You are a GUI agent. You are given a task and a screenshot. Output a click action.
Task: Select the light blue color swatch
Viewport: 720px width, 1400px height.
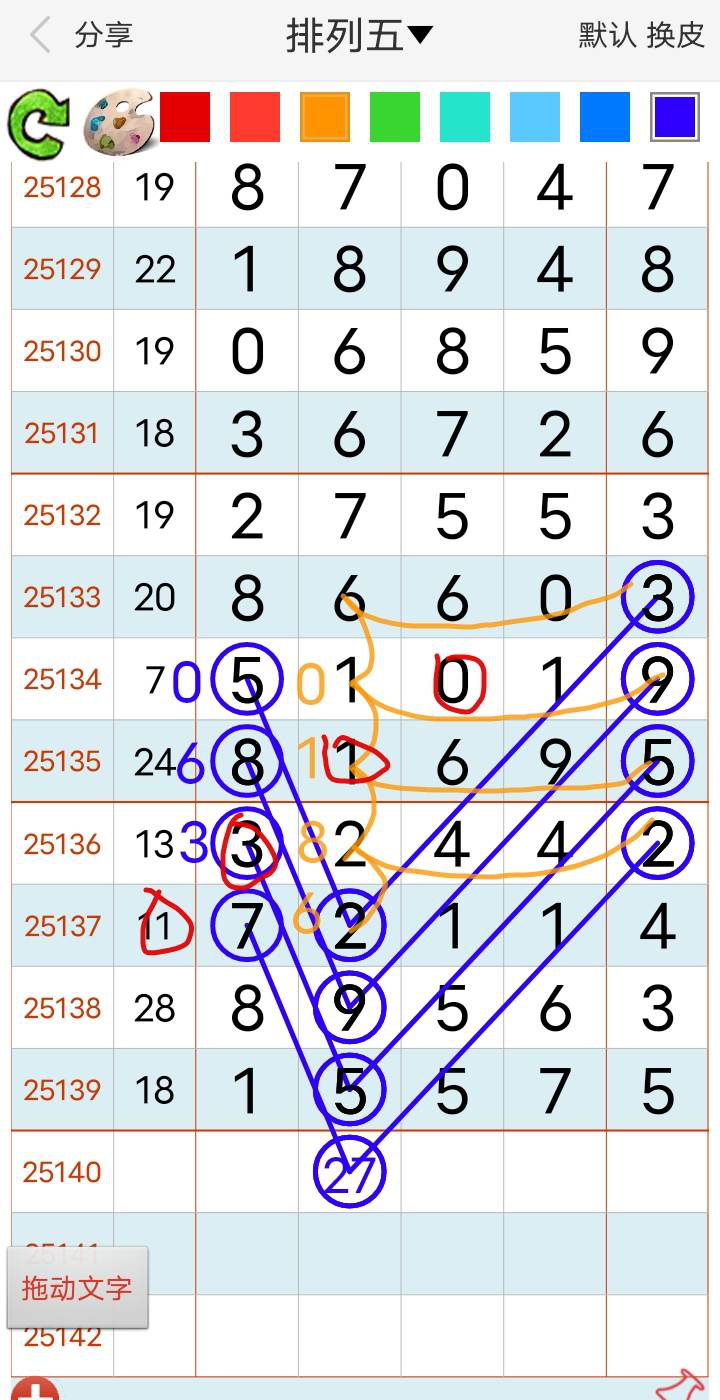tap(535, 117)
